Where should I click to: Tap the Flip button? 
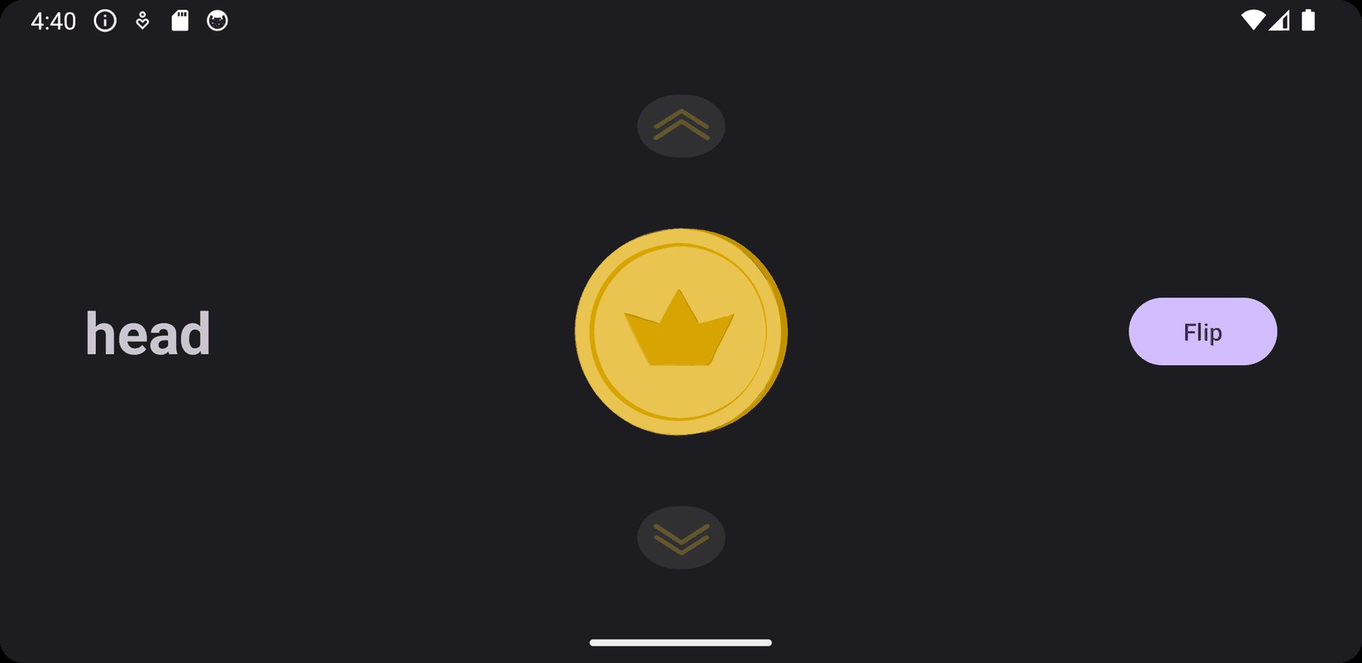click(1202, 332)
